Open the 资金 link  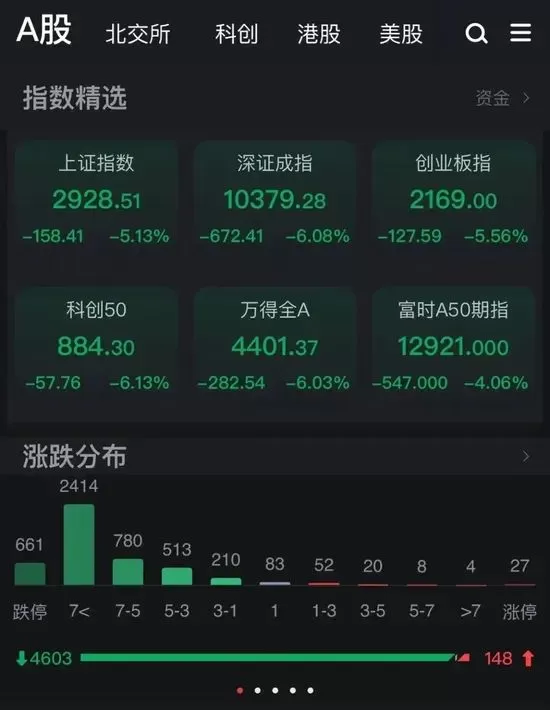[502, 98]
